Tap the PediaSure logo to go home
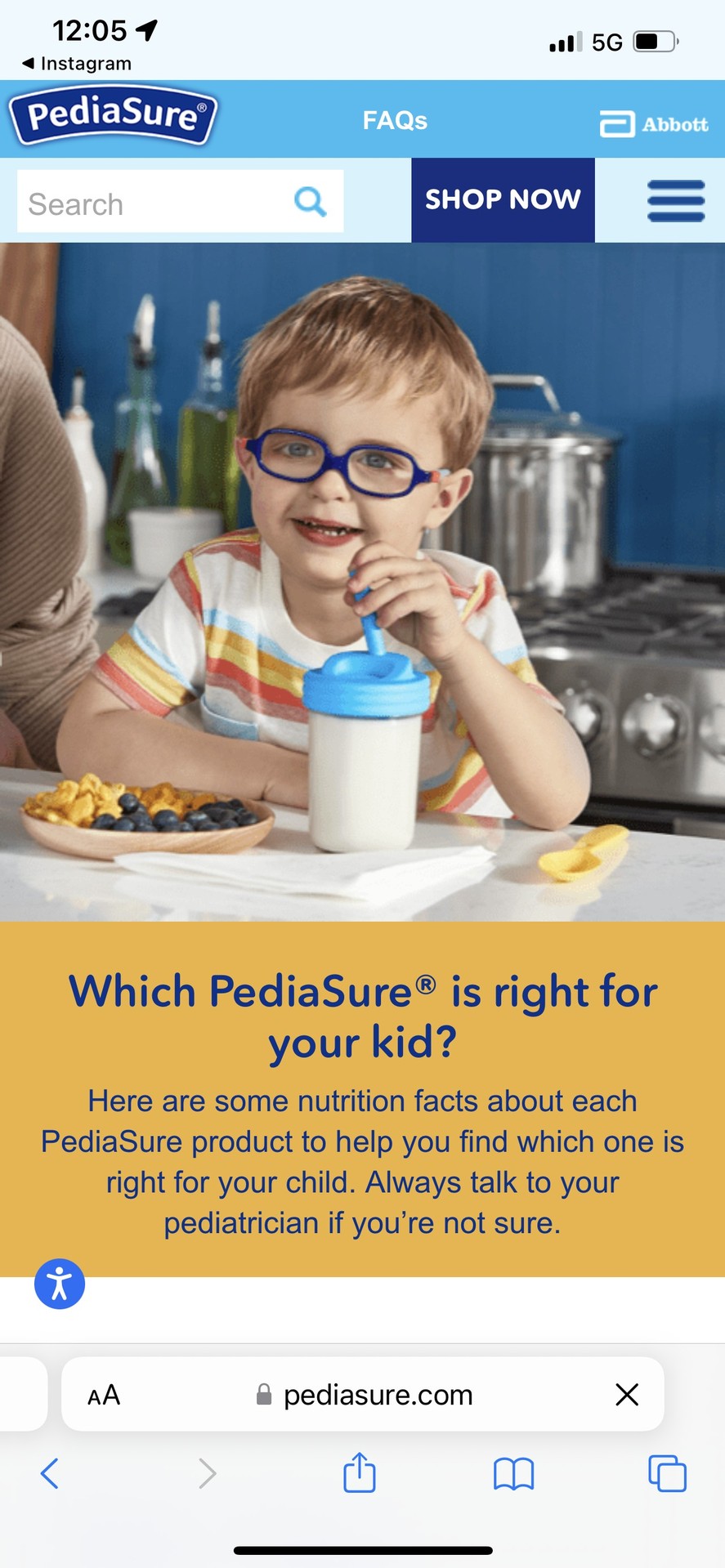This screenshot has width=725, height=1568. (113, 115)
